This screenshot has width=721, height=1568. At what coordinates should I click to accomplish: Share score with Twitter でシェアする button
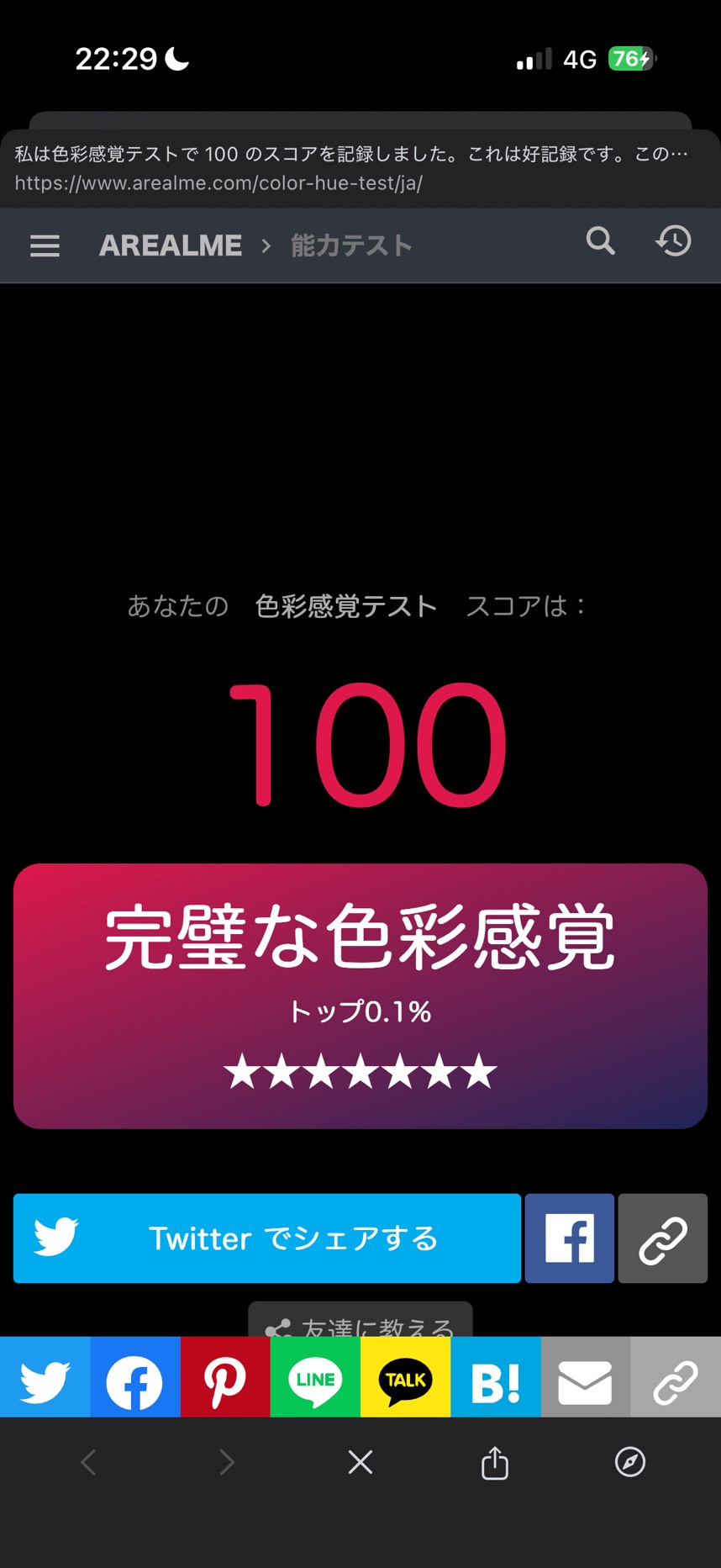pos(267,1238)
